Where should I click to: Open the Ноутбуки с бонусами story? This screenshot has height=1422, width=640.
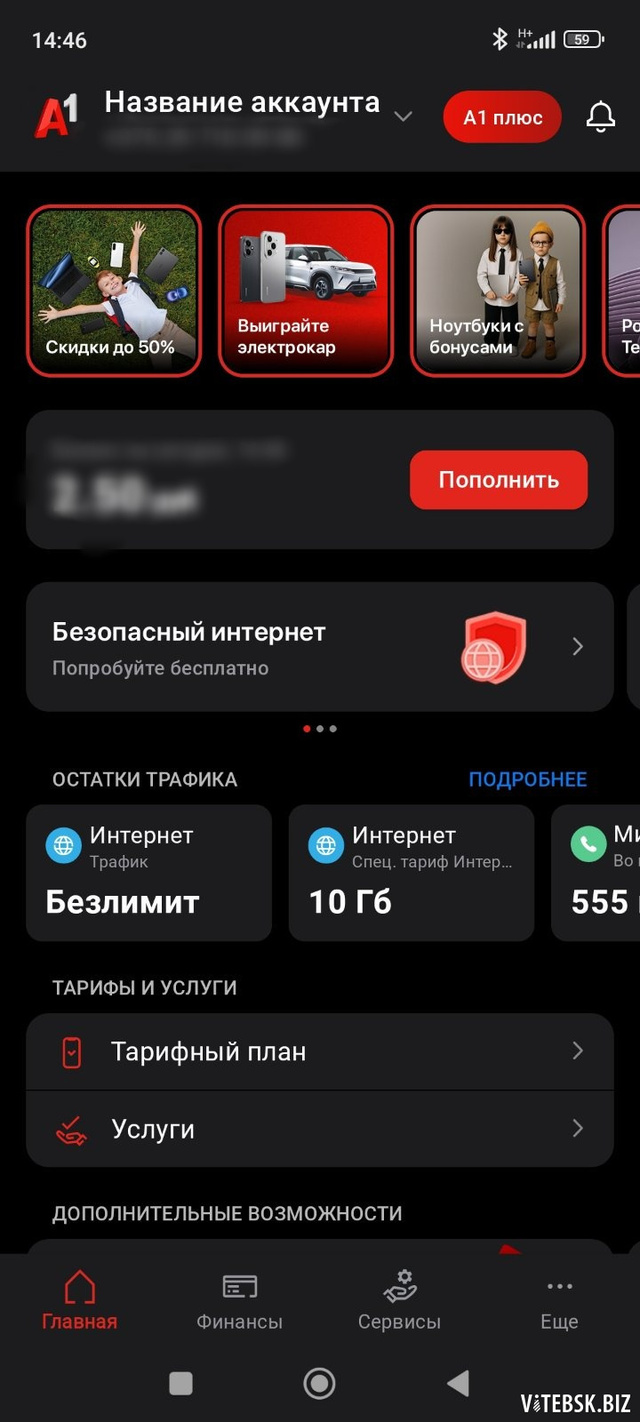[x=498, y=291]
